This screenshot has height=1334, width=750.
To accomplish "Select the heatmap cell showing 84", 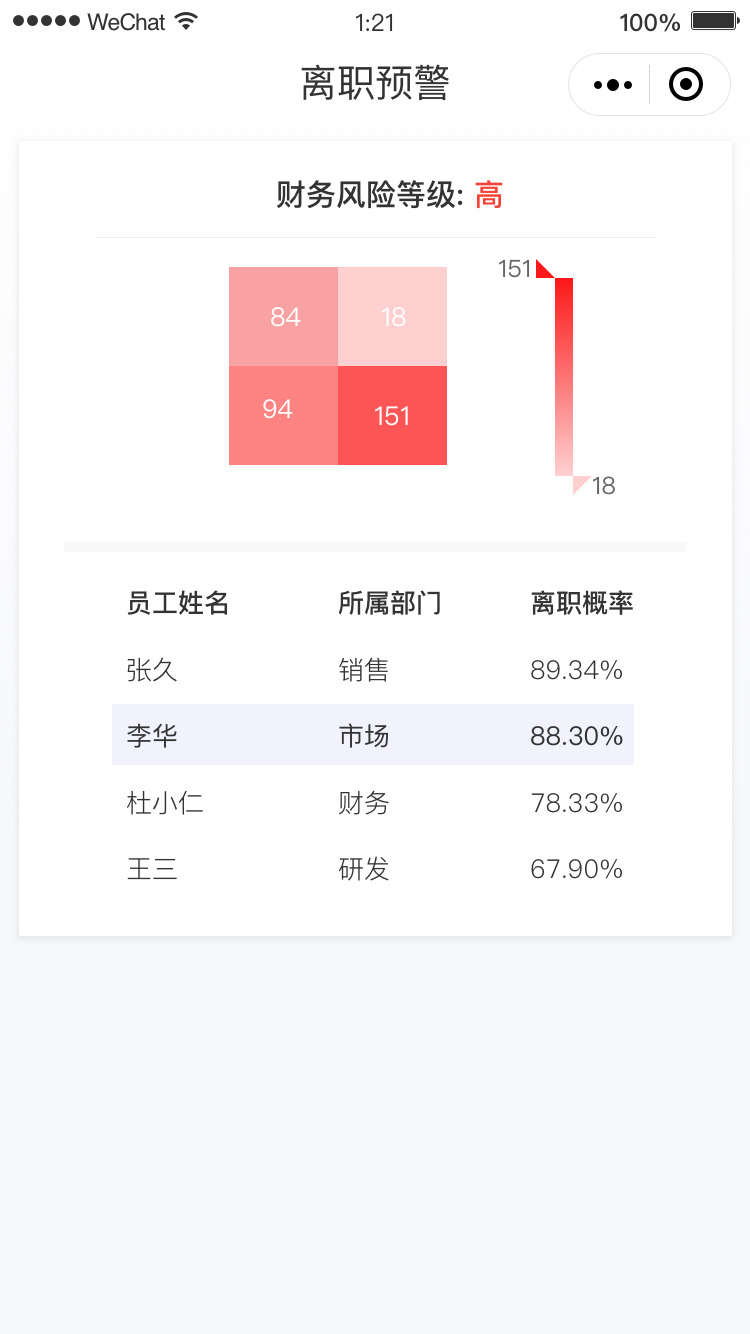I will pyautogui.click(x=284, y=316).
